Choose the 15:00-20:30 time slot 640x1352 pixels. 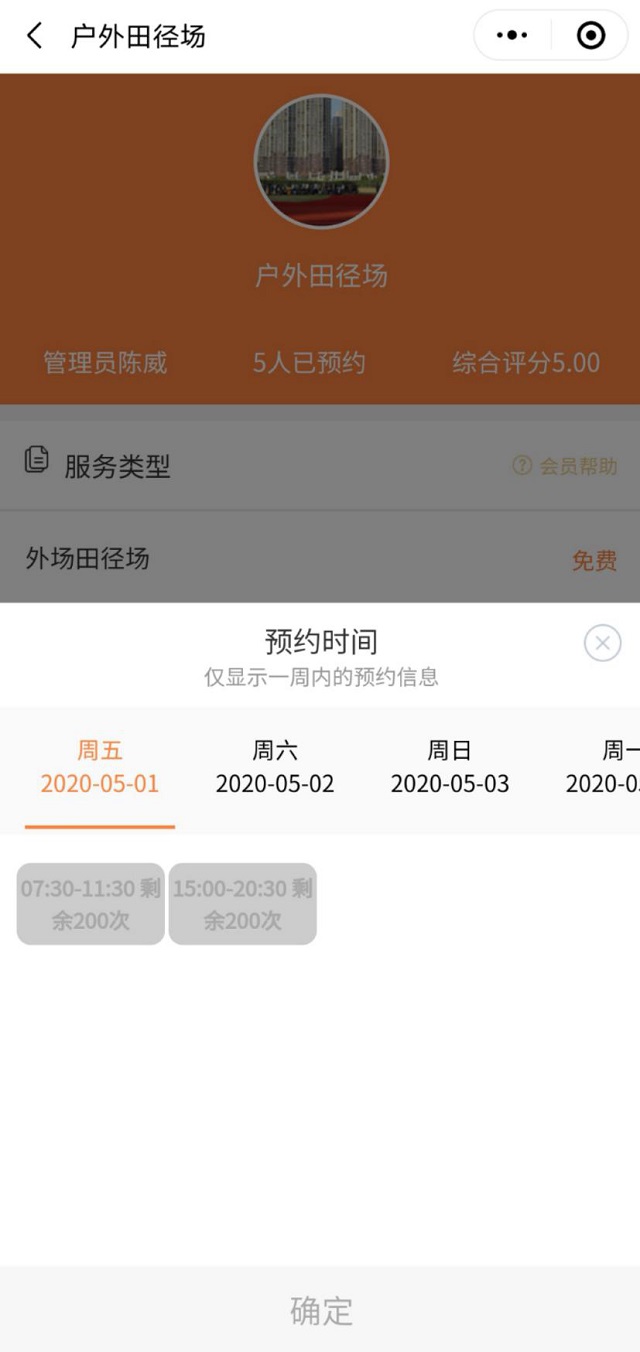243,904
